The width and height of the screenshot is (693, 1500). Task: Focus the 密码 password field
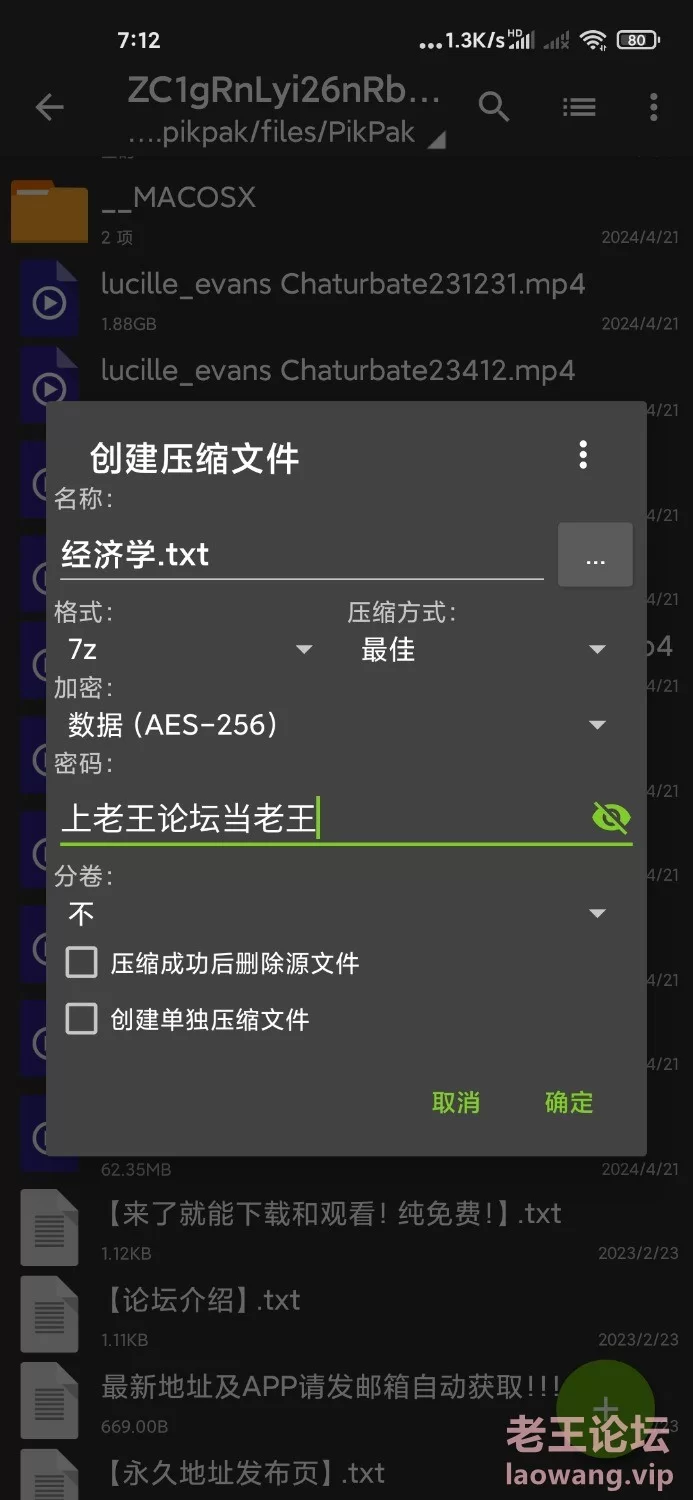(x=320, y=819)
